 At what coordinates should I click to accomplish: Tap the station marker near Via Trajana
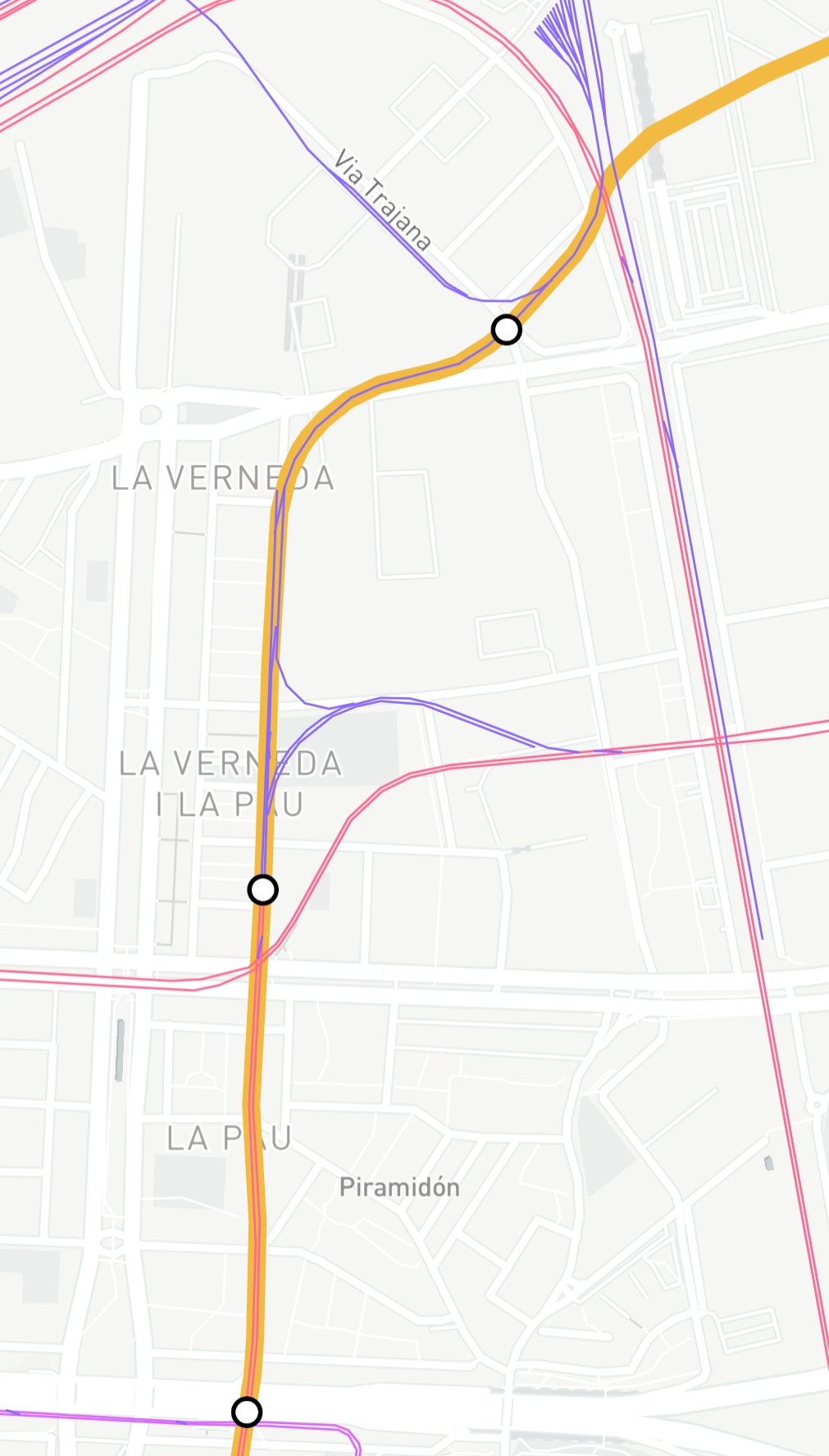click(507, 330)
